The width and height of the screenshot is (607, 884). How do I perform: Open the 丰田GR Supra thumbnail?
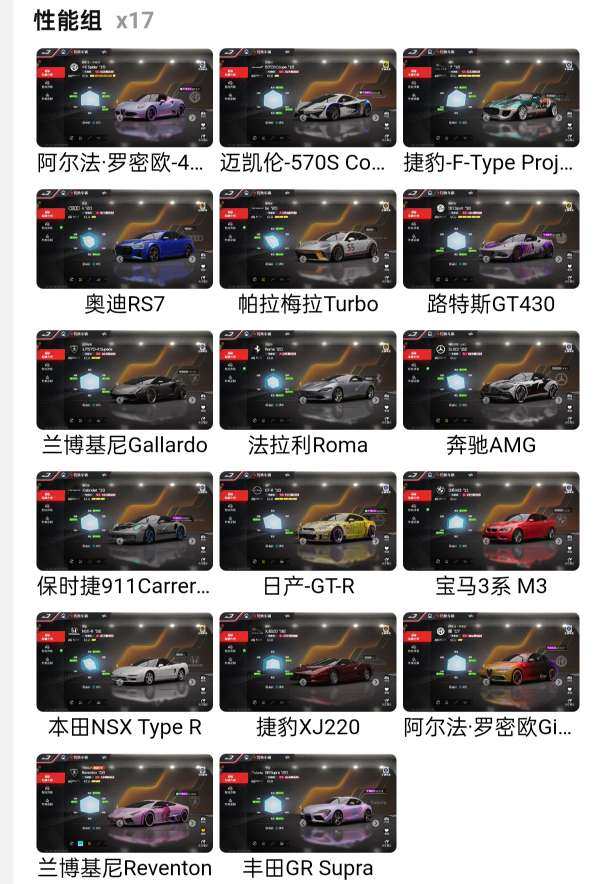coord(307,803)
